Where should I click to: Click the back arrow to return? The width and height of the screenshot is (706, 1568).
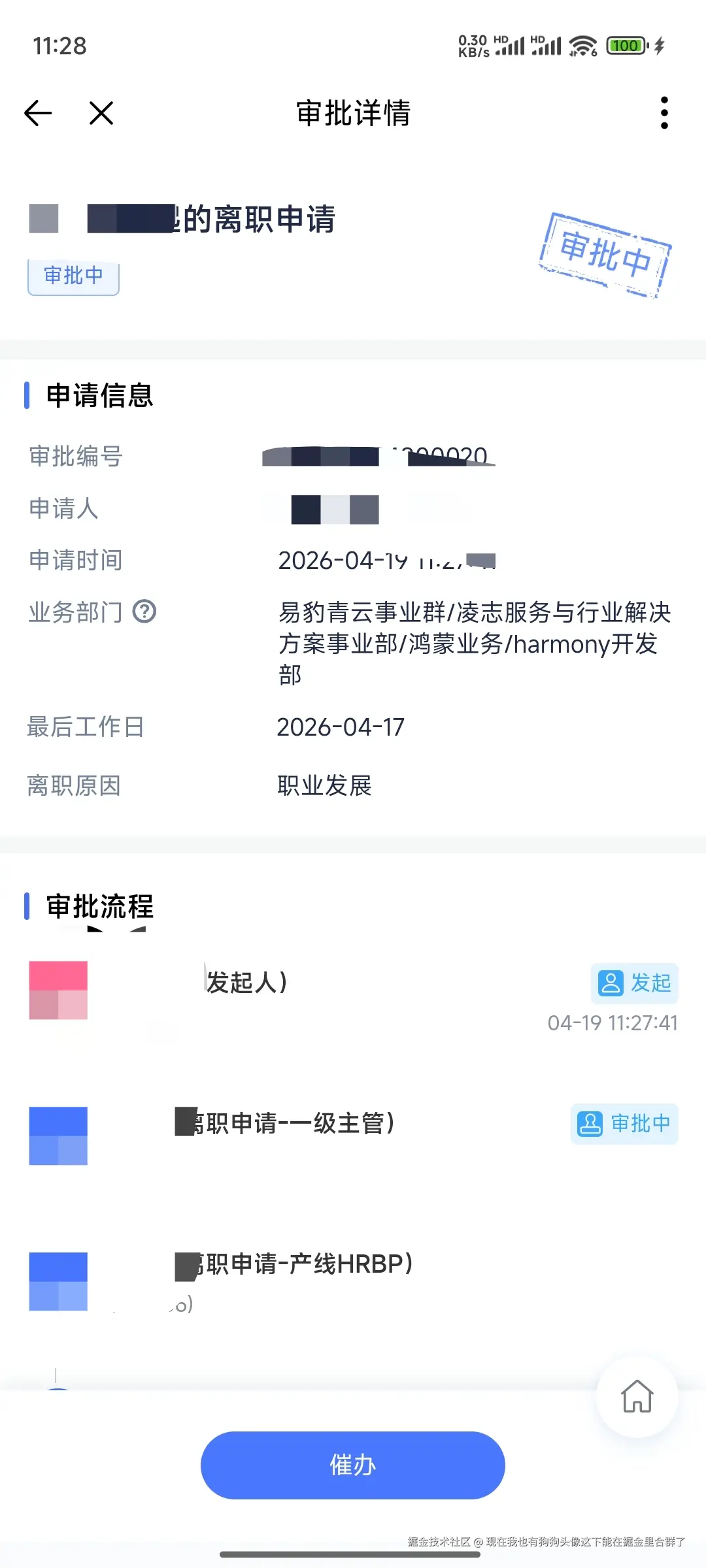coord(39,112)
